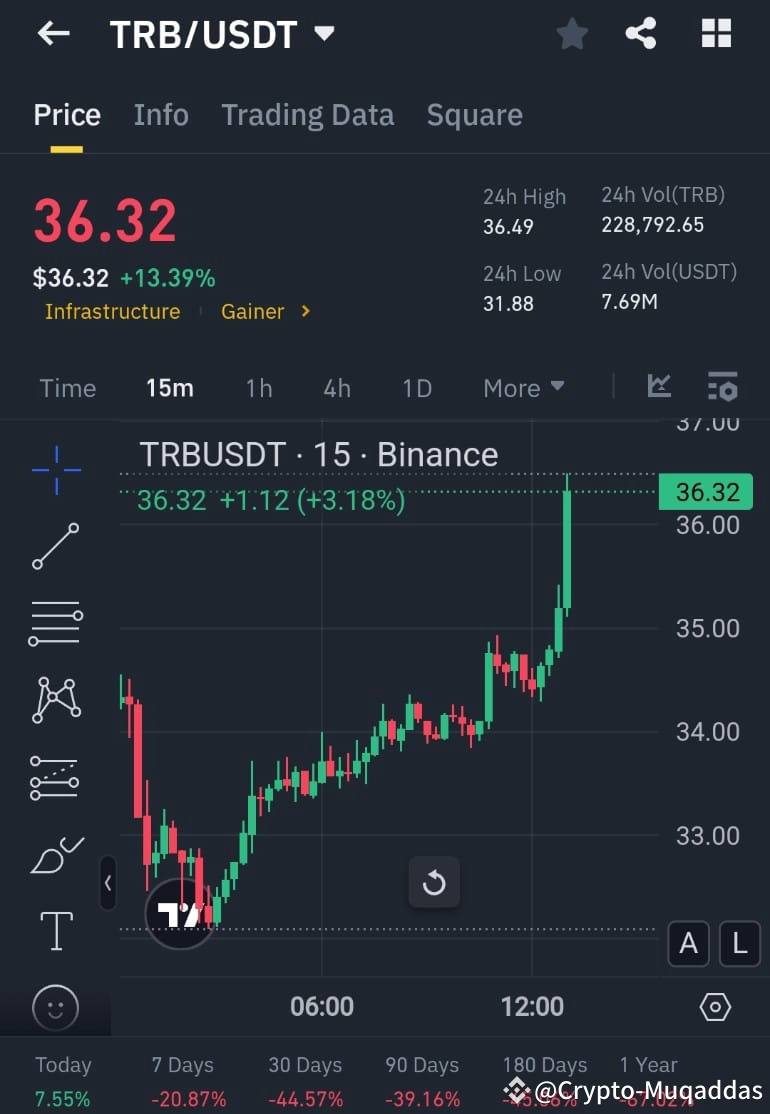Select the brush drawing tool

click(55, 855)
